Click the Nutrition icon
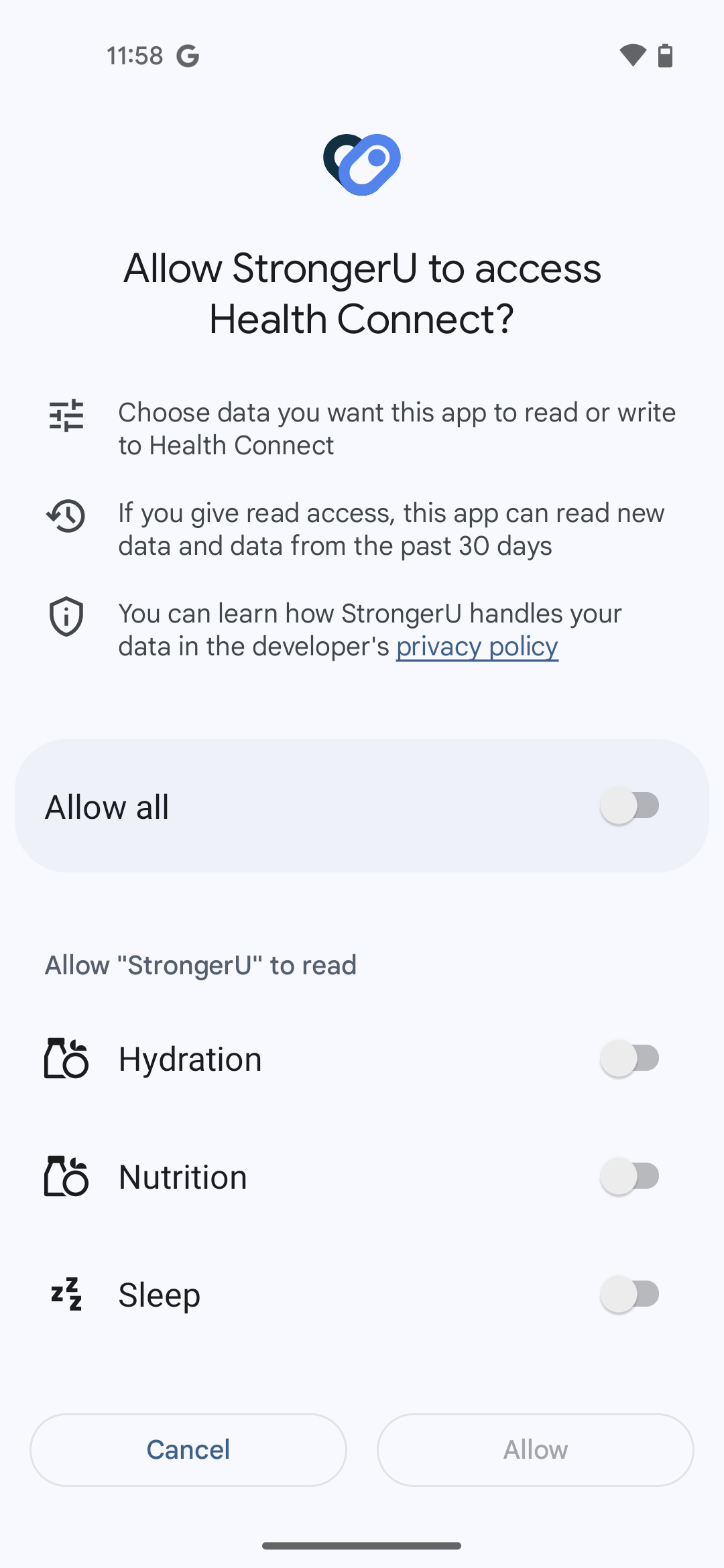The width and height of the screenshot is (724, 1568). click(x=66, y=1176)
